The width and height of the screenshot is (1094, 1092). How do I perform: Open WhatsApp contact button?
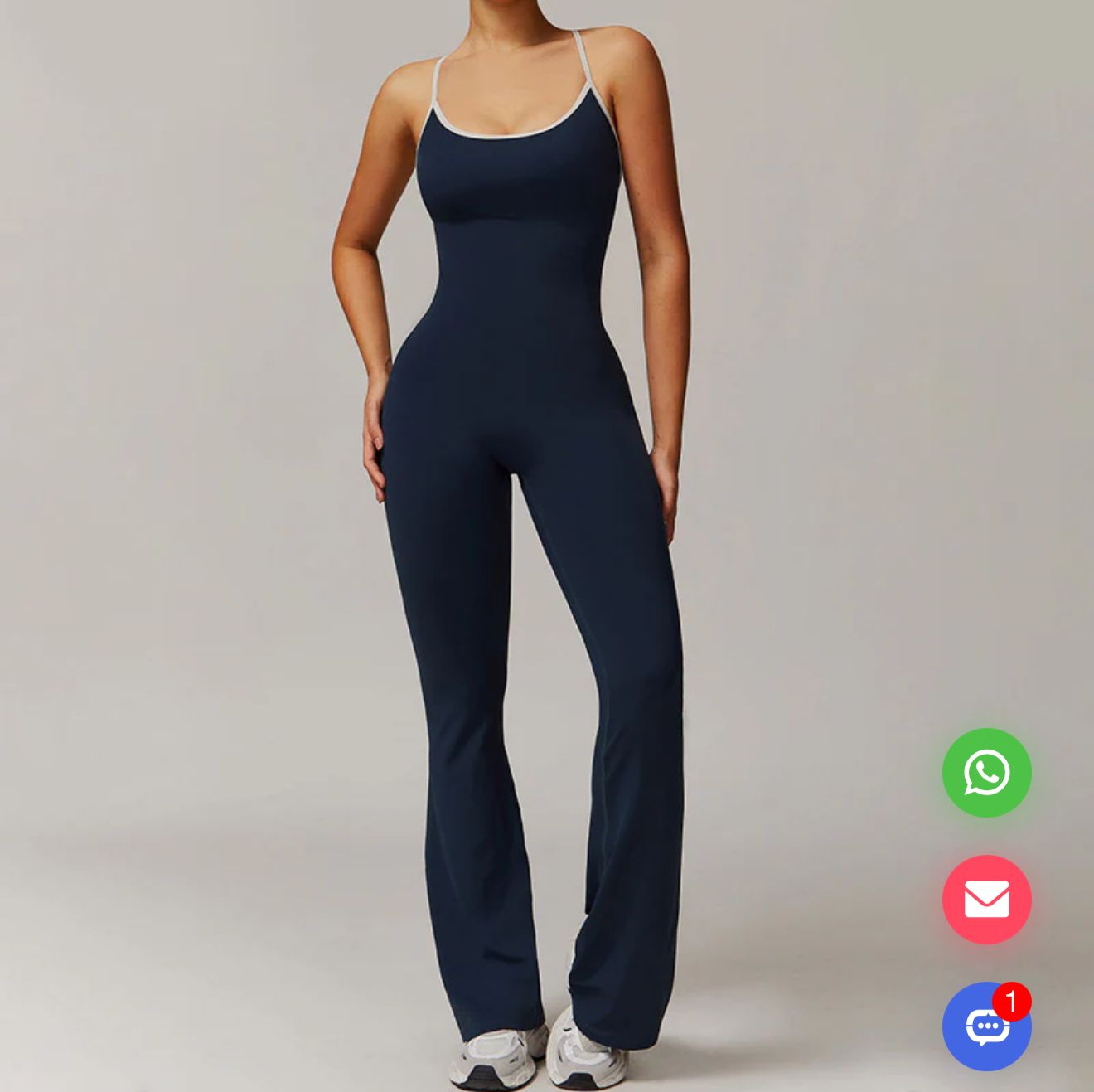[986, 773]
